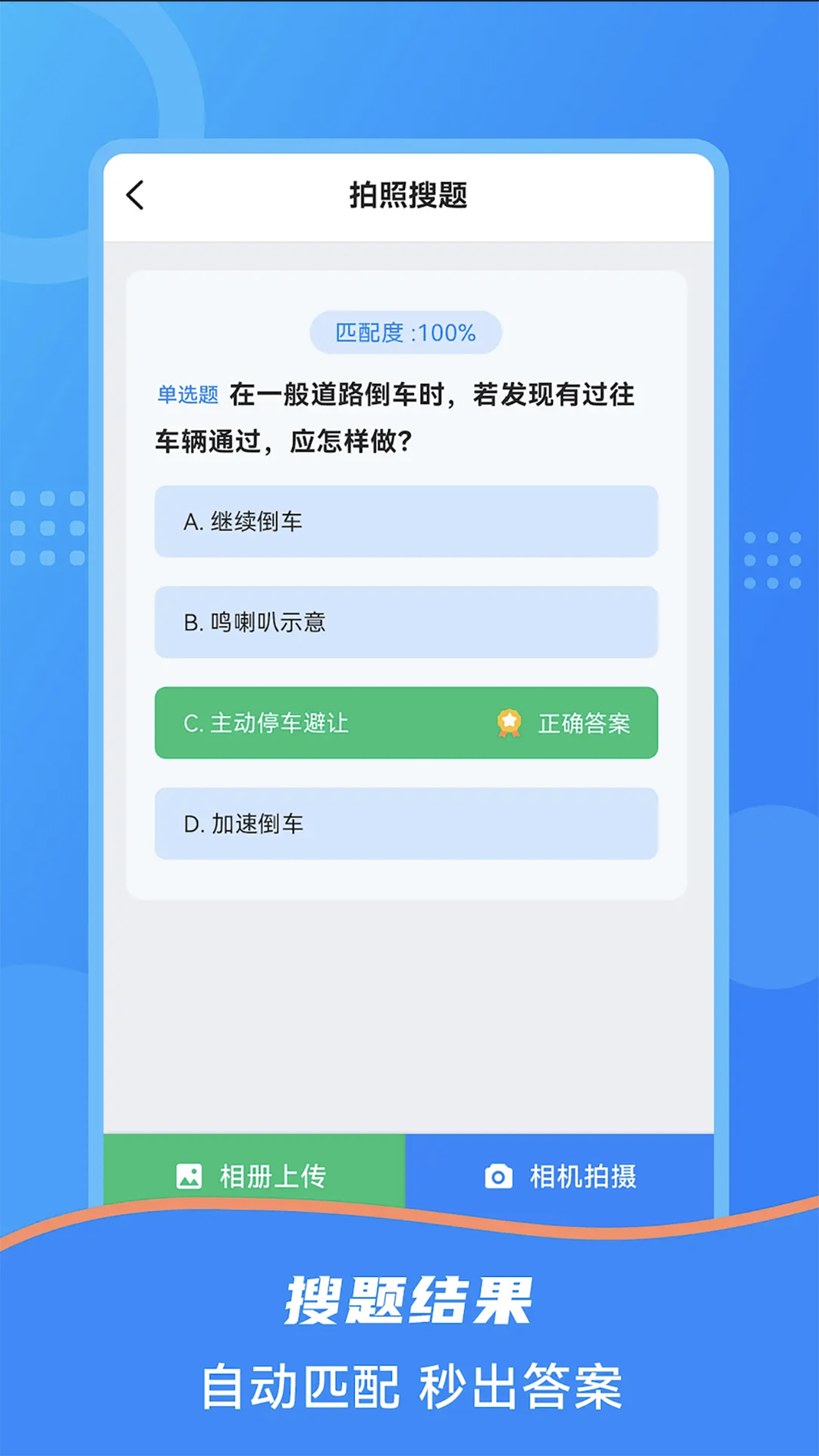Select answer option D 加速倒车
This screenshot has width=819, height=1456.
point(406,824)
